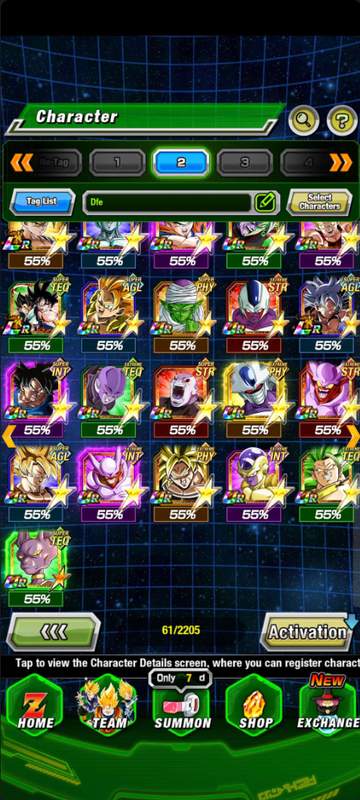Open the magnifying glass search
The image size is (360, 800).
pyautogui.click(x=304, y=120)
